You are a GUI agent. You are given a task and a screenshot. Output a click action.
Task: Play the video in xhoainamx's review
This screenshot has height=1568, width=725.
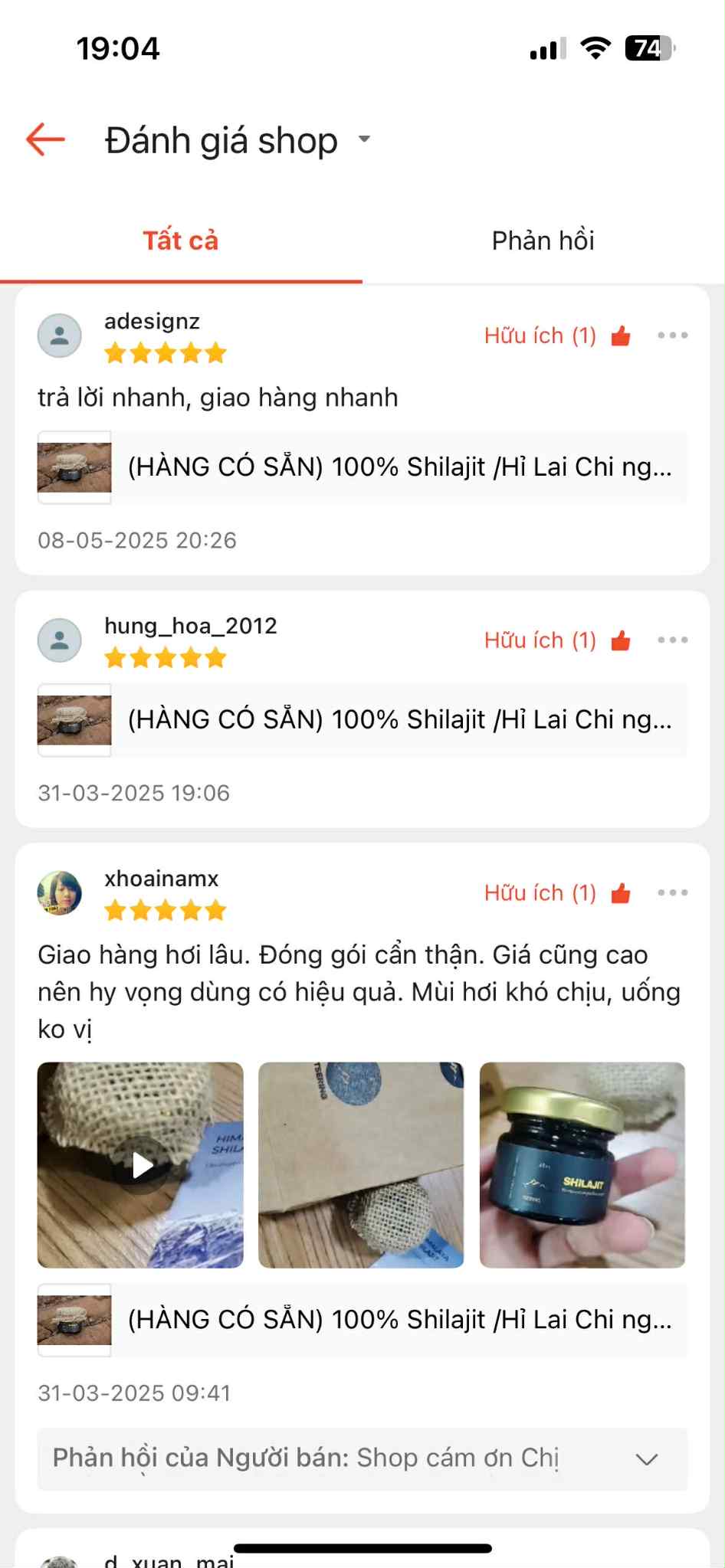141,1165
